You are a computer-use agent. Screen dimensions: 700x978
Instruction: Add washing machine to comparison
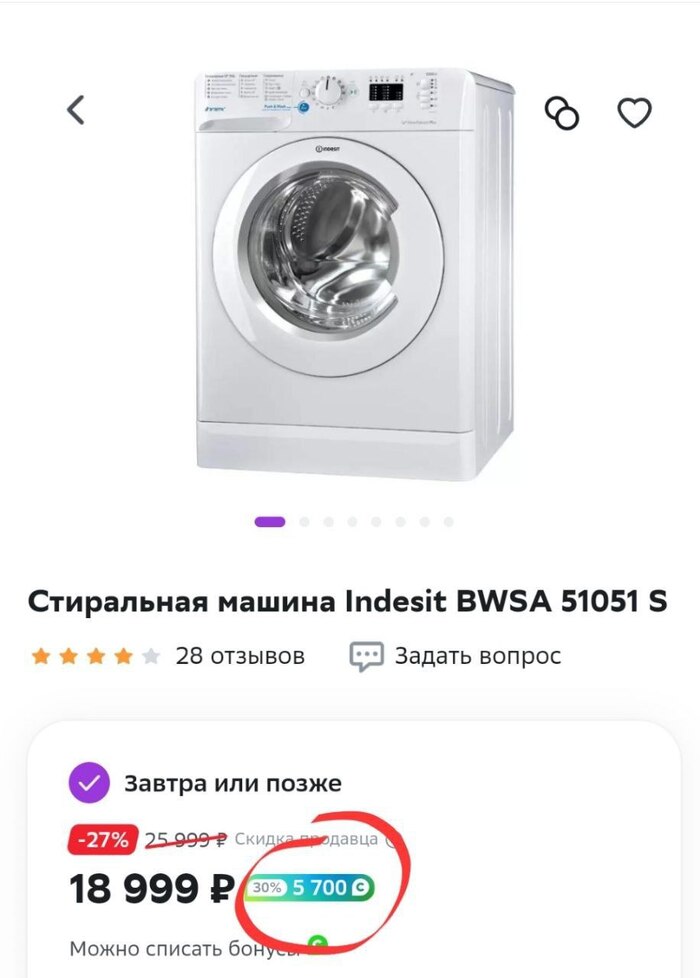pos(561,113)
